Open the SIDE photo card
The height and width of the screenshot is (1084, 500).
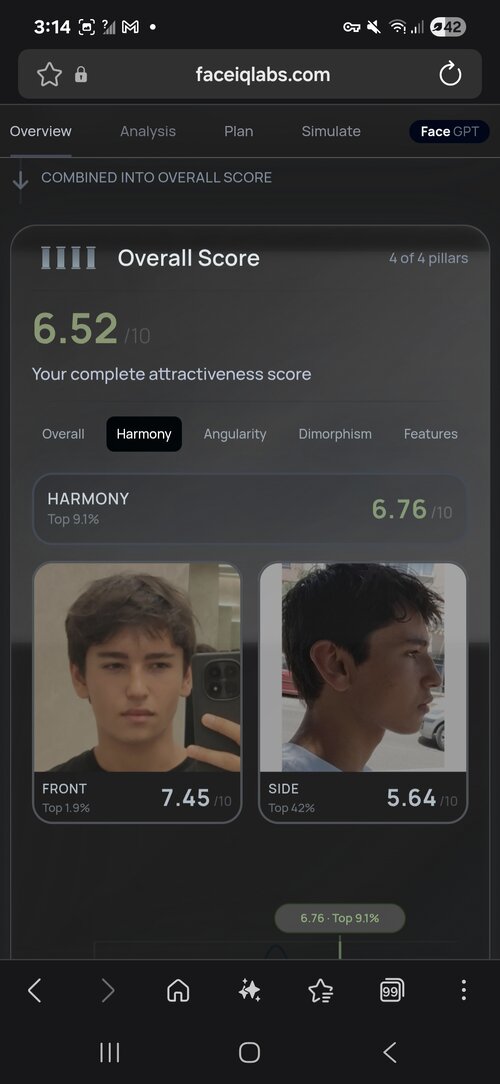(363, 693)
